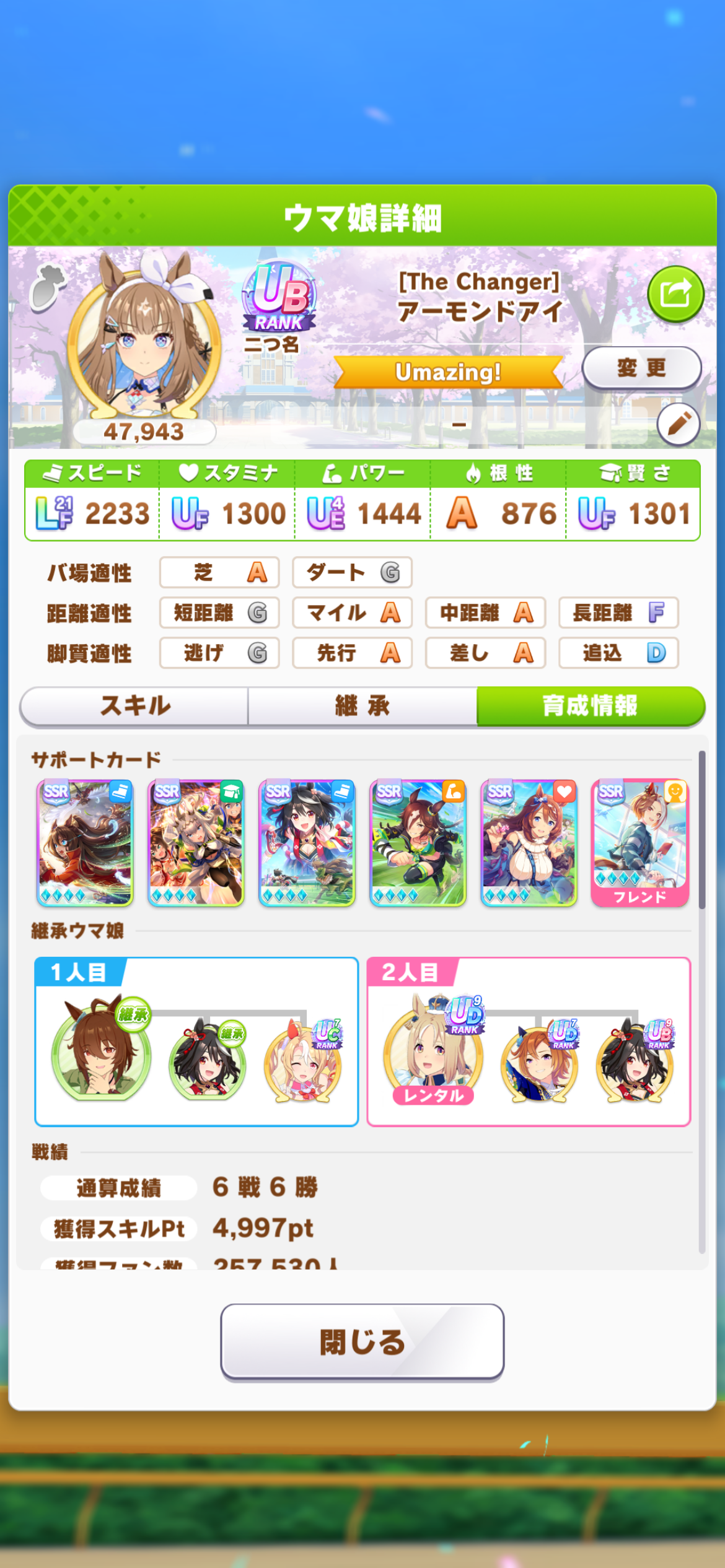Open the third support card with black-haired girl
Image resolution: width=725 pixels, height=1568 pixels.
point(307,843)
